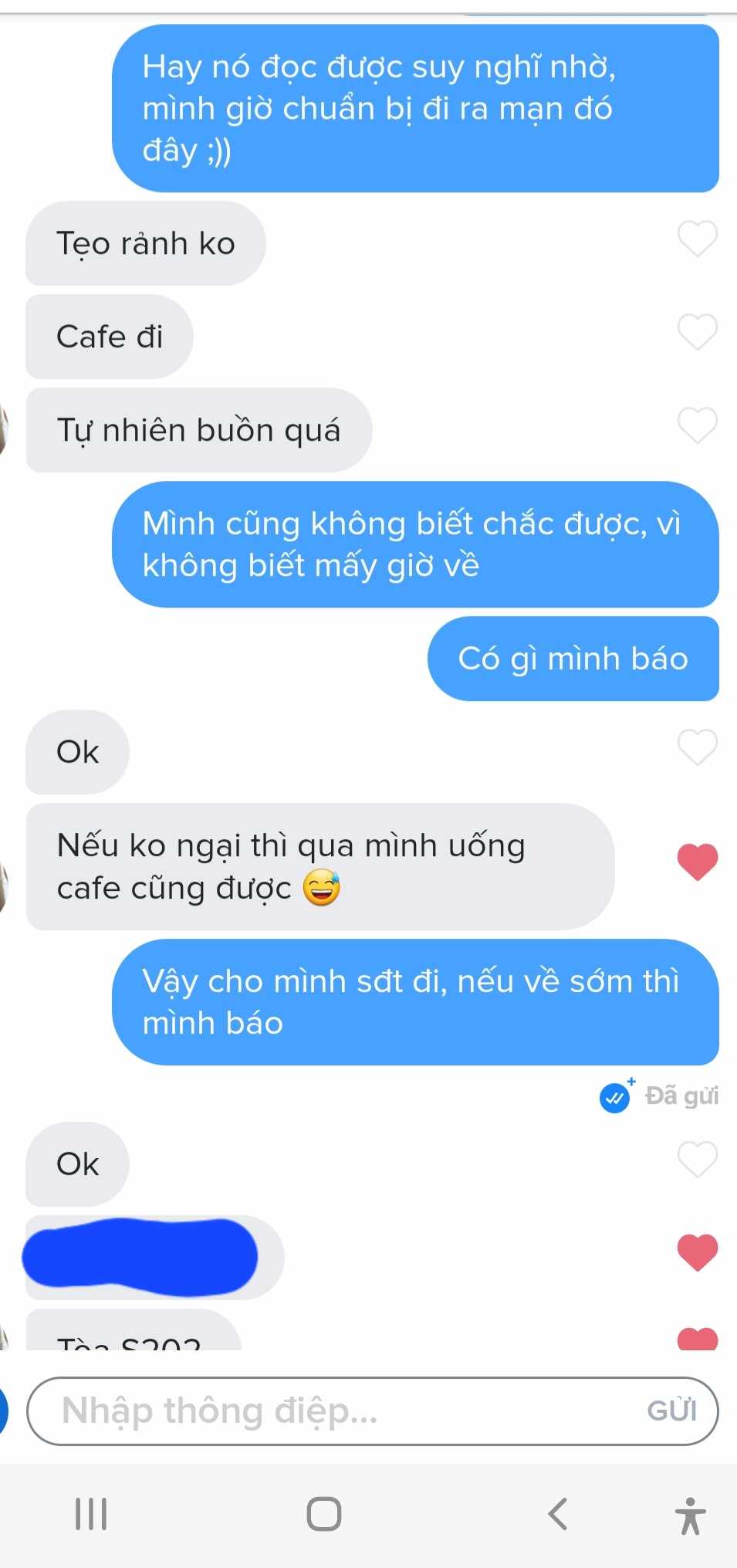Go to the home screen

323,1513
